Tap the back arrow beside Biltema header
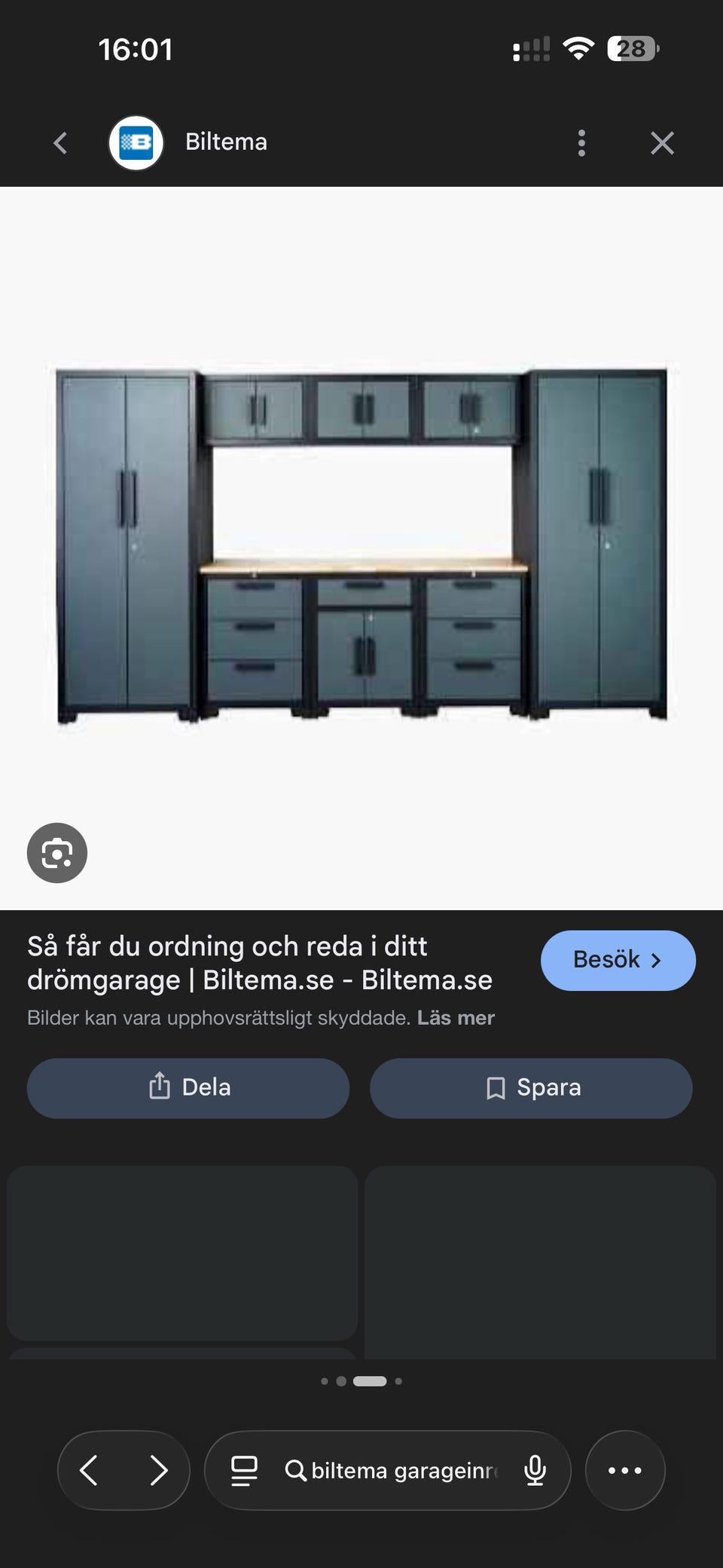Viewport: 723px width, 1568px height. click(59, 142)
